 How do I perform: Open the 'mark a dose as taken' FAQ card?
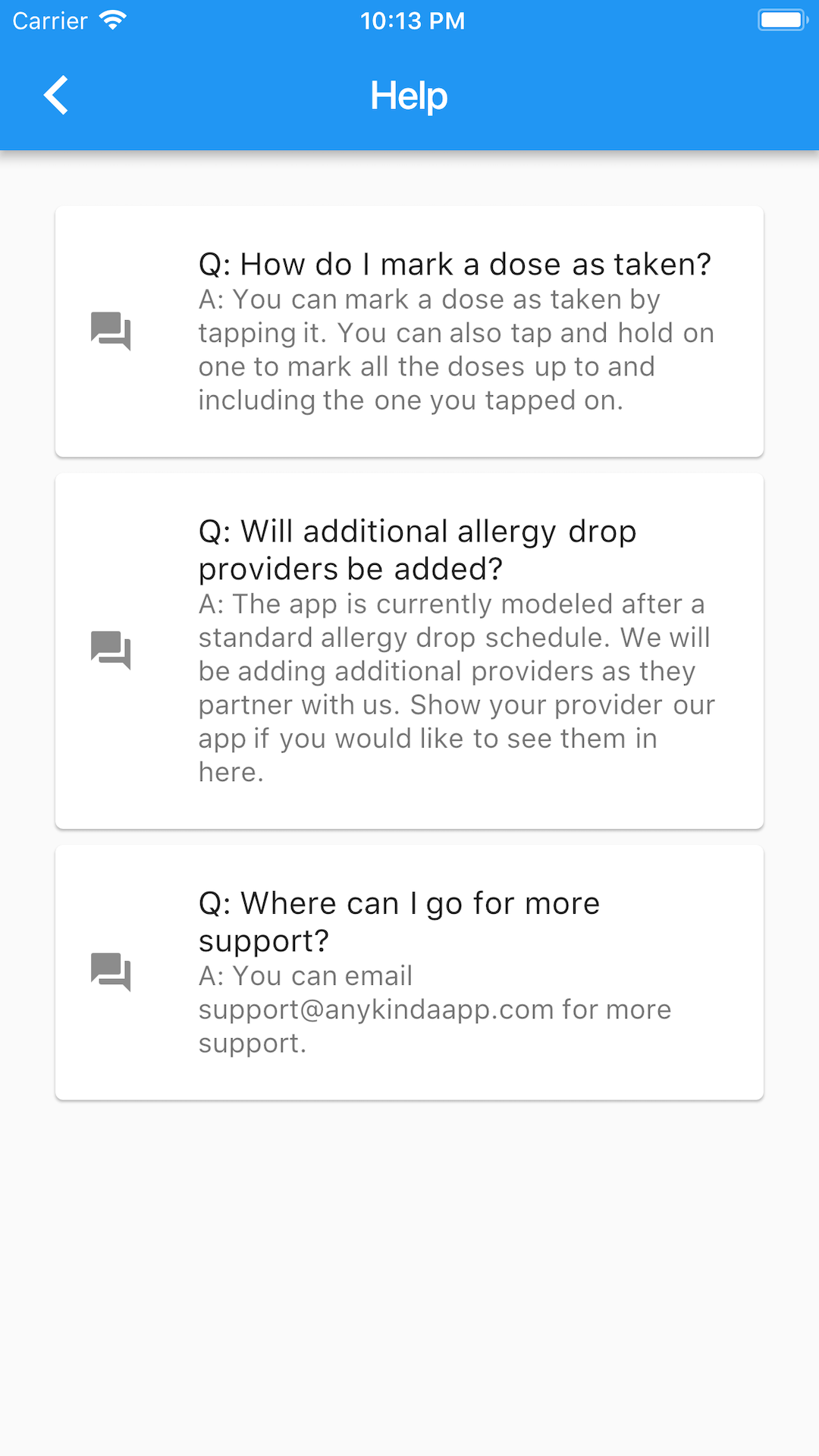409,331
